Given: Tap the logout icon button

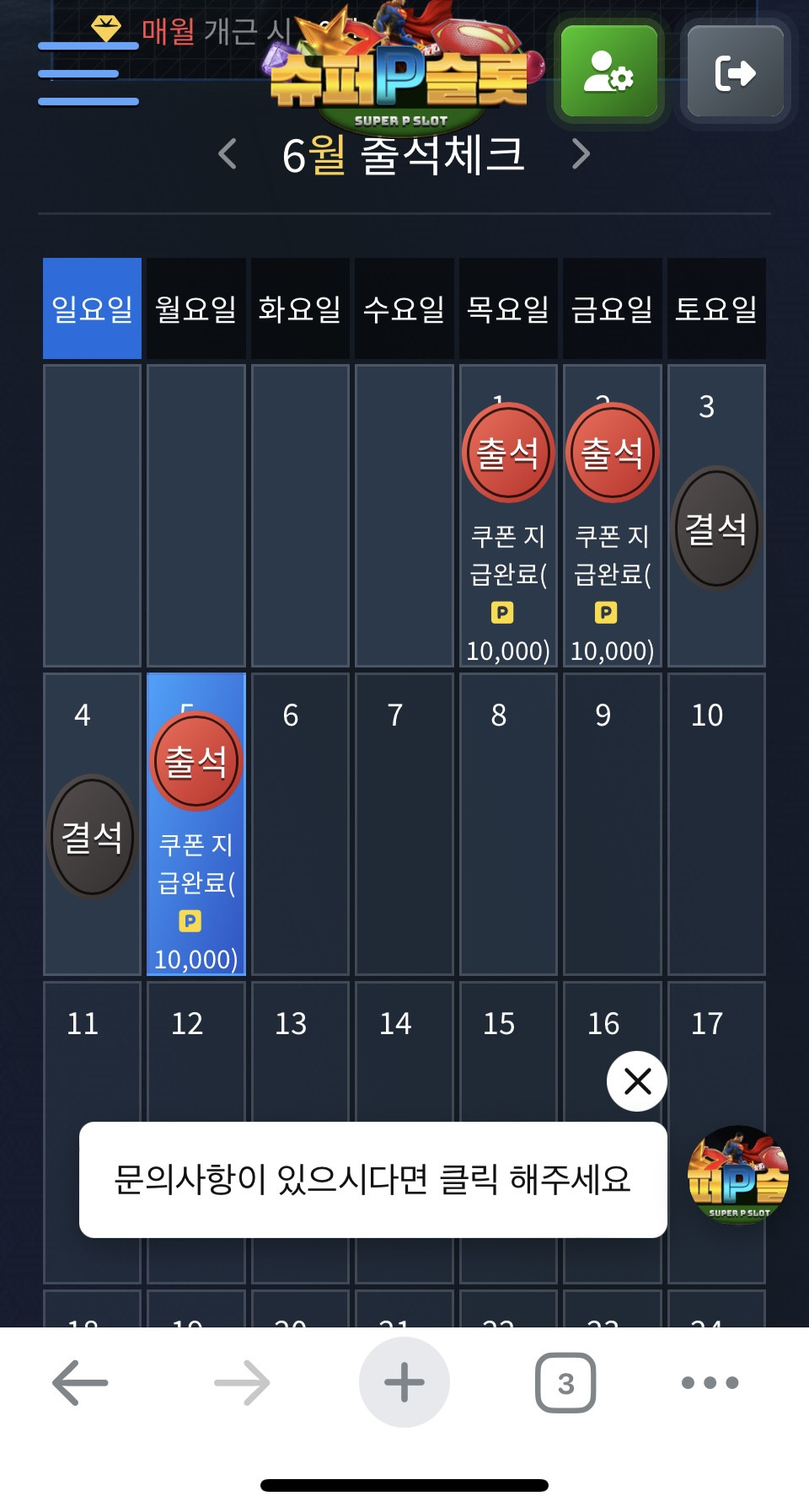Looking at the screenshot, I should tap(735, 72).
